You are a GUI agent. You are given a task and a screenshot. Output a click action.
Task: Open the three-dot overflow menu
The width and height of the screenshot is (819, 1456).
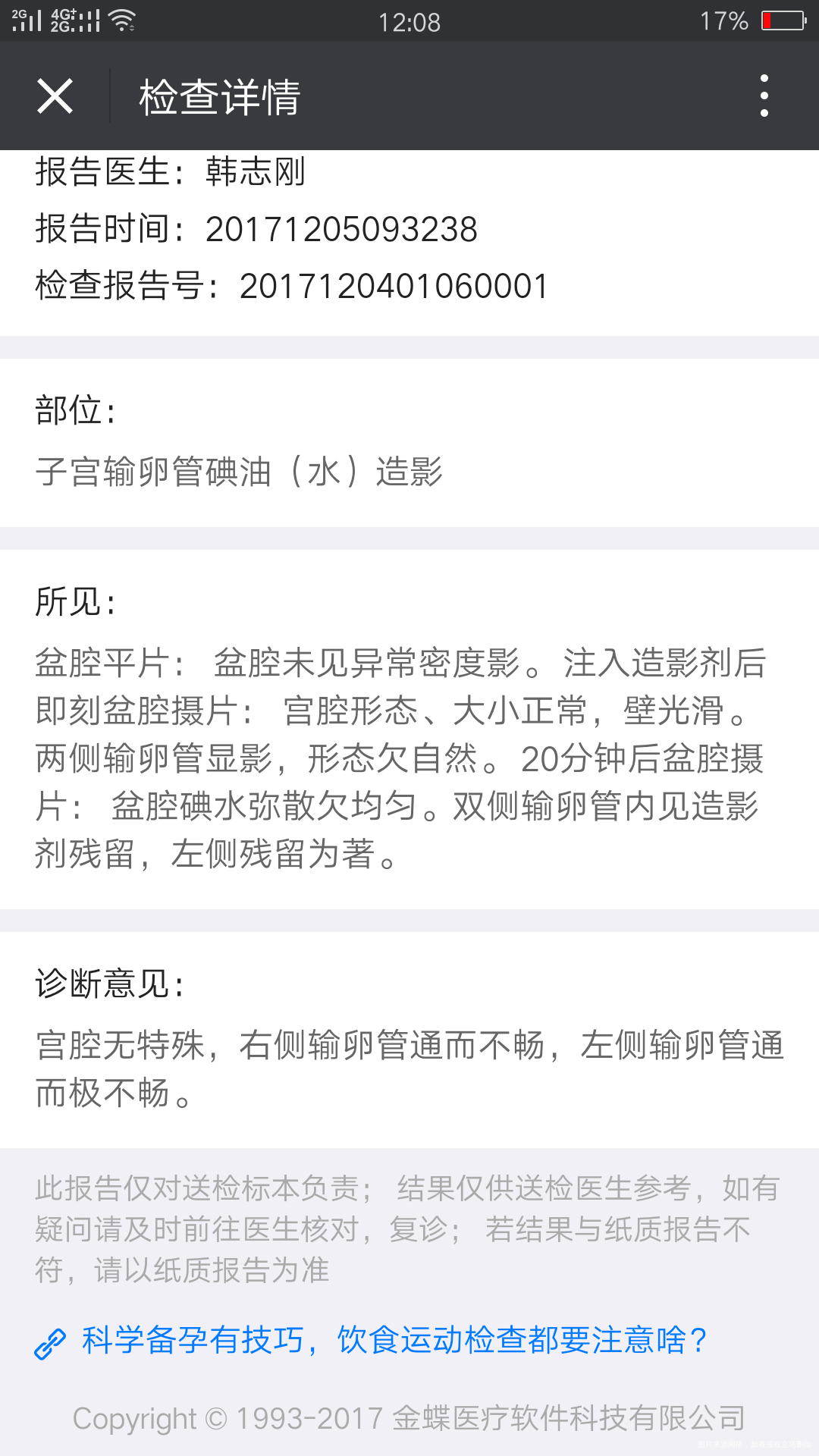coord(765,96)
